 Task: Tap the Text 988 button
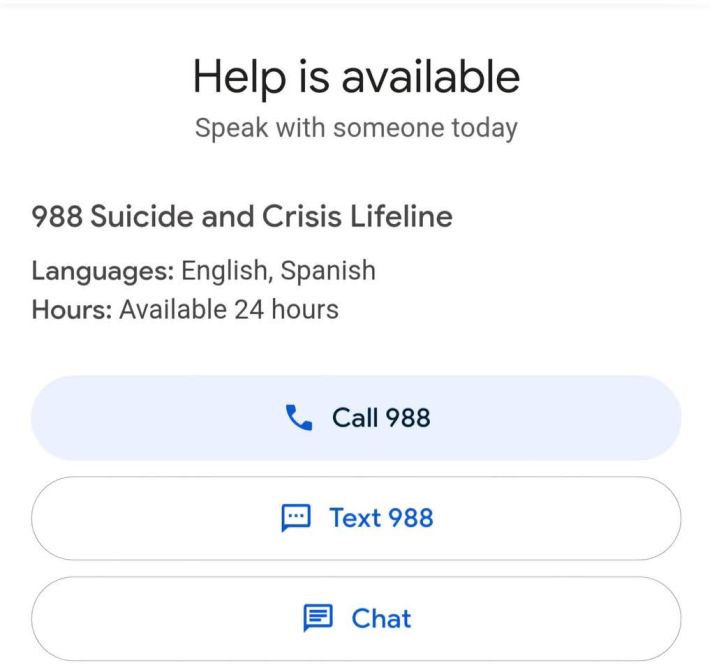356,518
